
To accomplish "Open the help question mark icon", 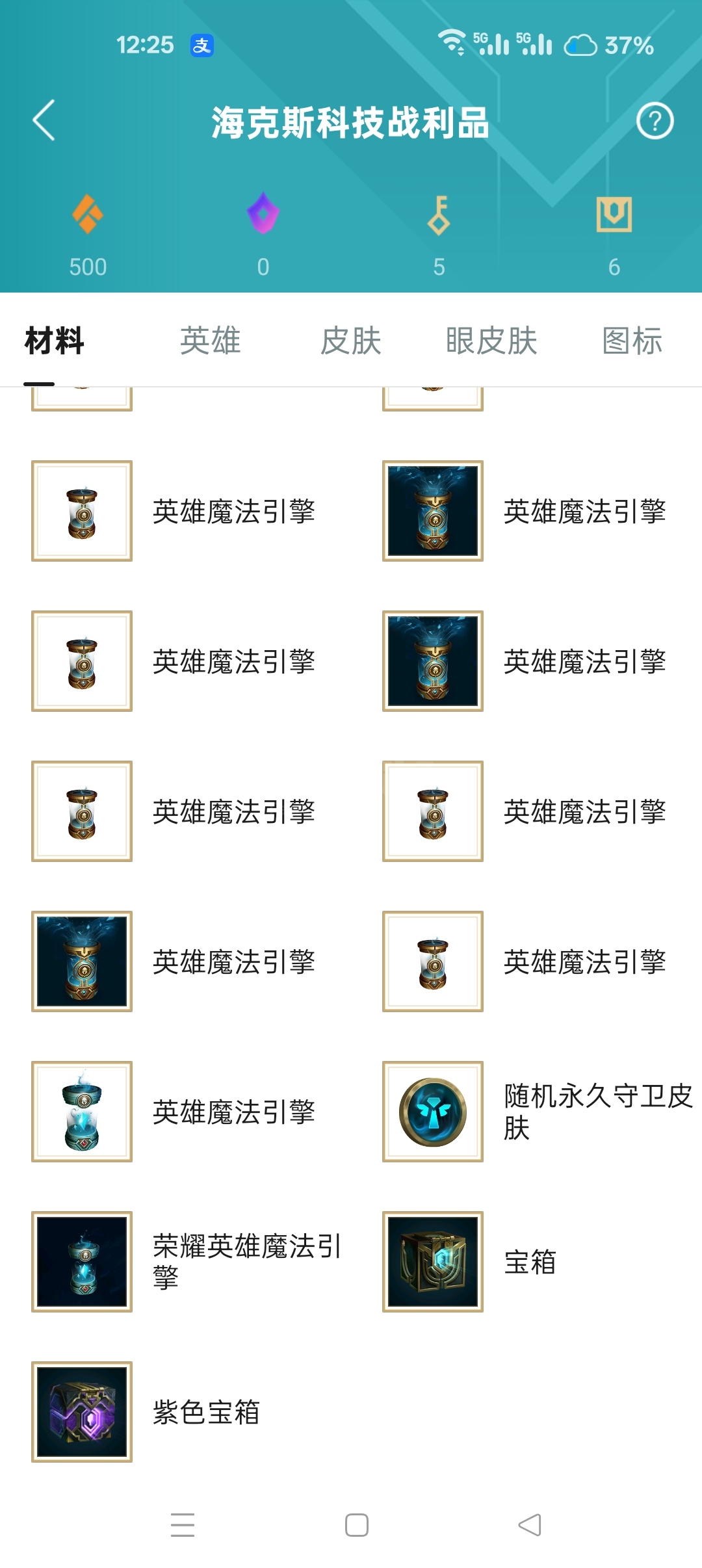I will tap(655, 121).
